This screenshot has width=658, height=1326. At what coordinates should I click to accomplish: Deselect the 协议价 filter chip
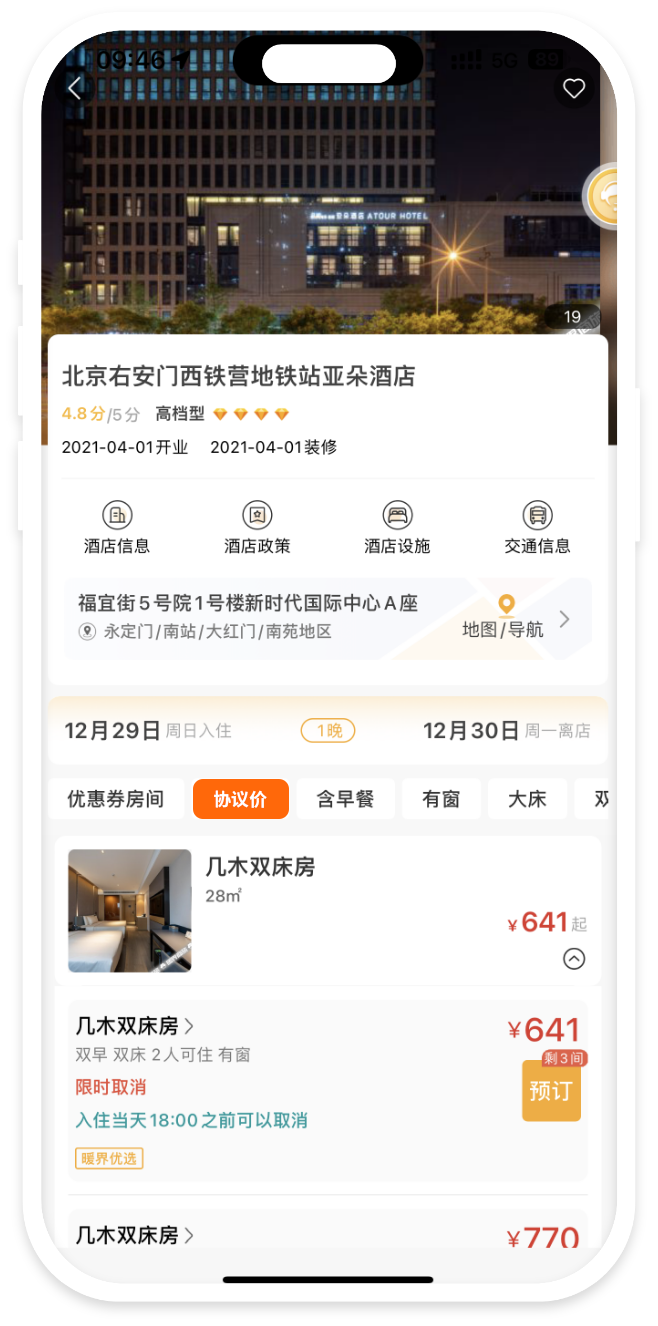tap(240, 799)
